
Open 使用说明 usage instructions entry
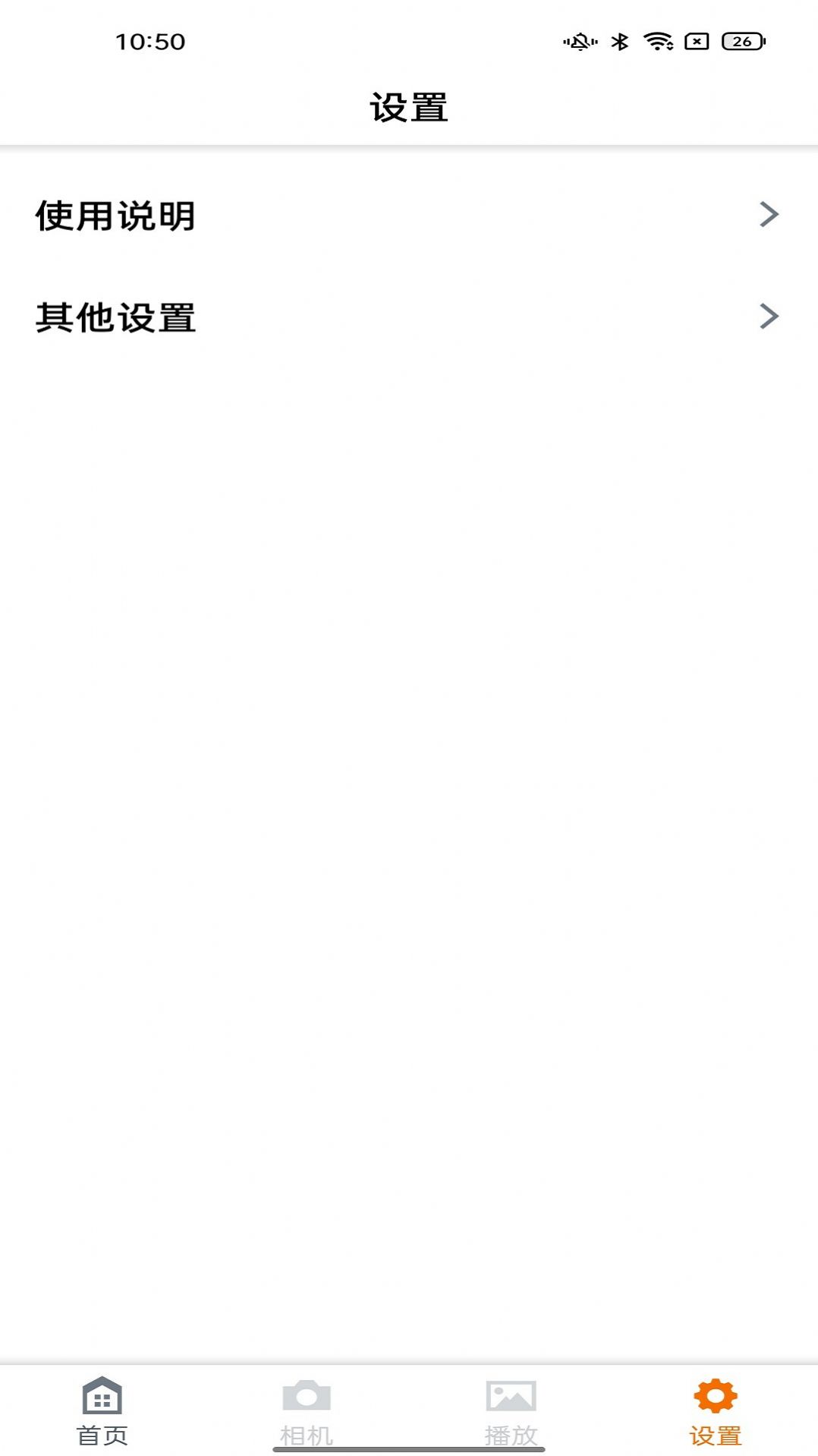point(115,216)
